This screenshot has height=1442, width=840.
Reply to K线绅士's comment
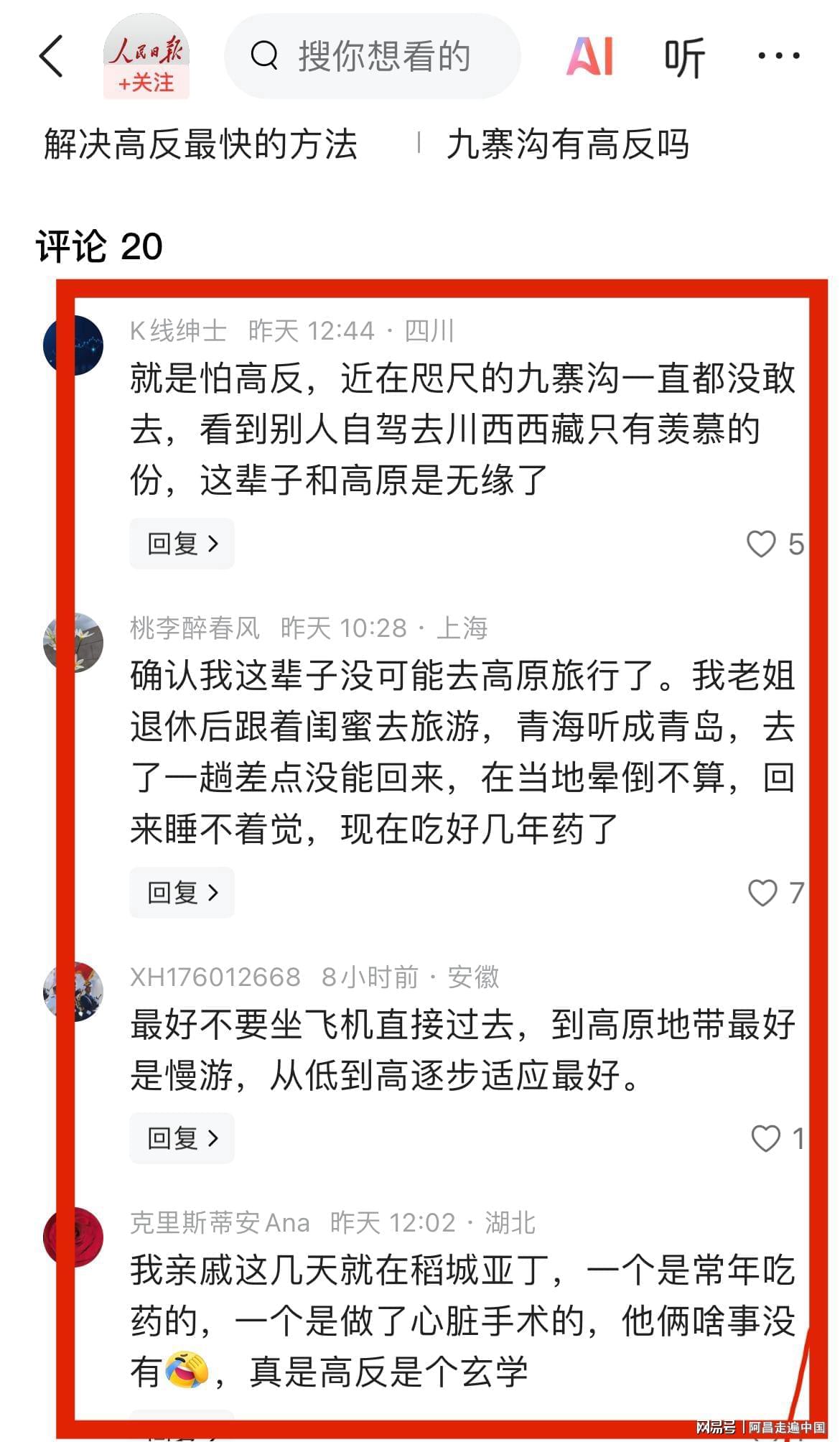point(182,544)
